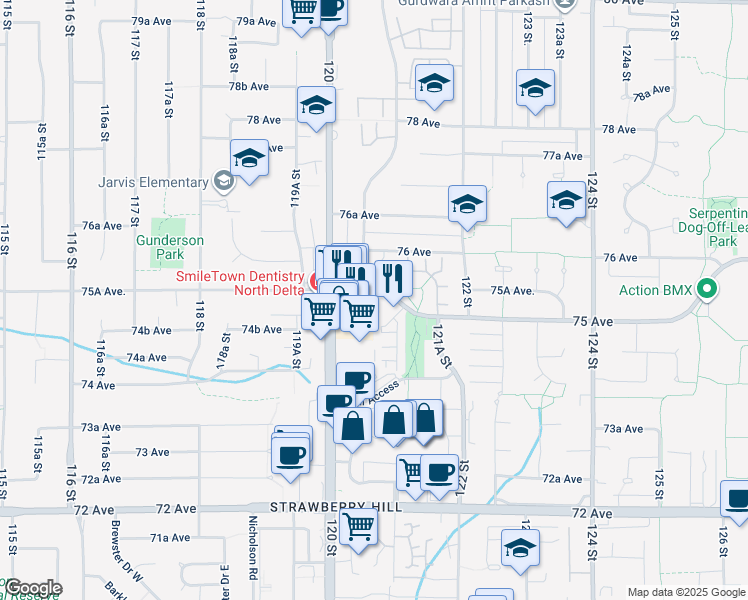
Task: Select the school marker beside Jarvis Elementary
Action: coord(250,158)
